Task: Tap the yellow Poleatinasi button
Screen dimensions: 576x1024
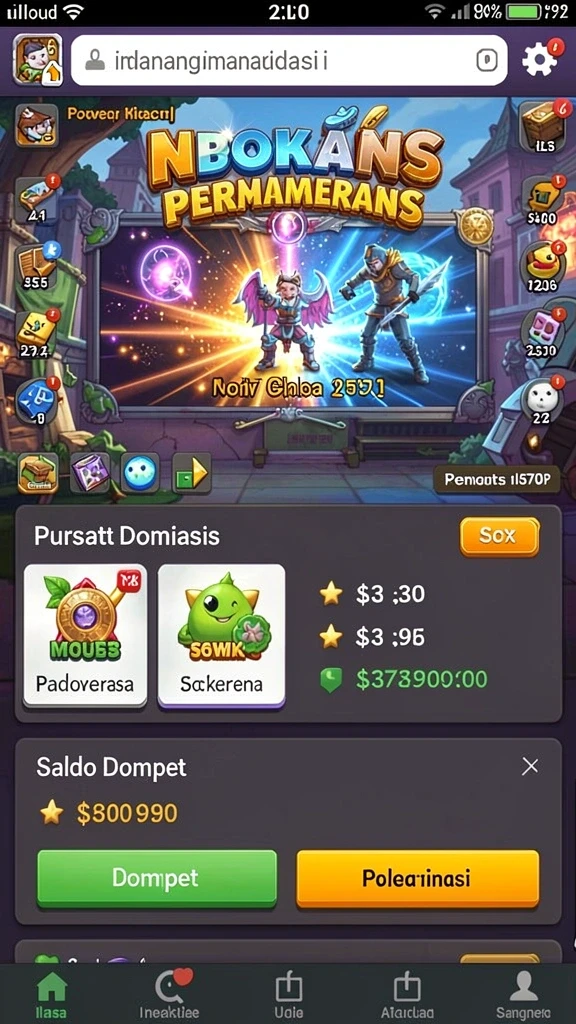Action: click(x=418, y=878)
